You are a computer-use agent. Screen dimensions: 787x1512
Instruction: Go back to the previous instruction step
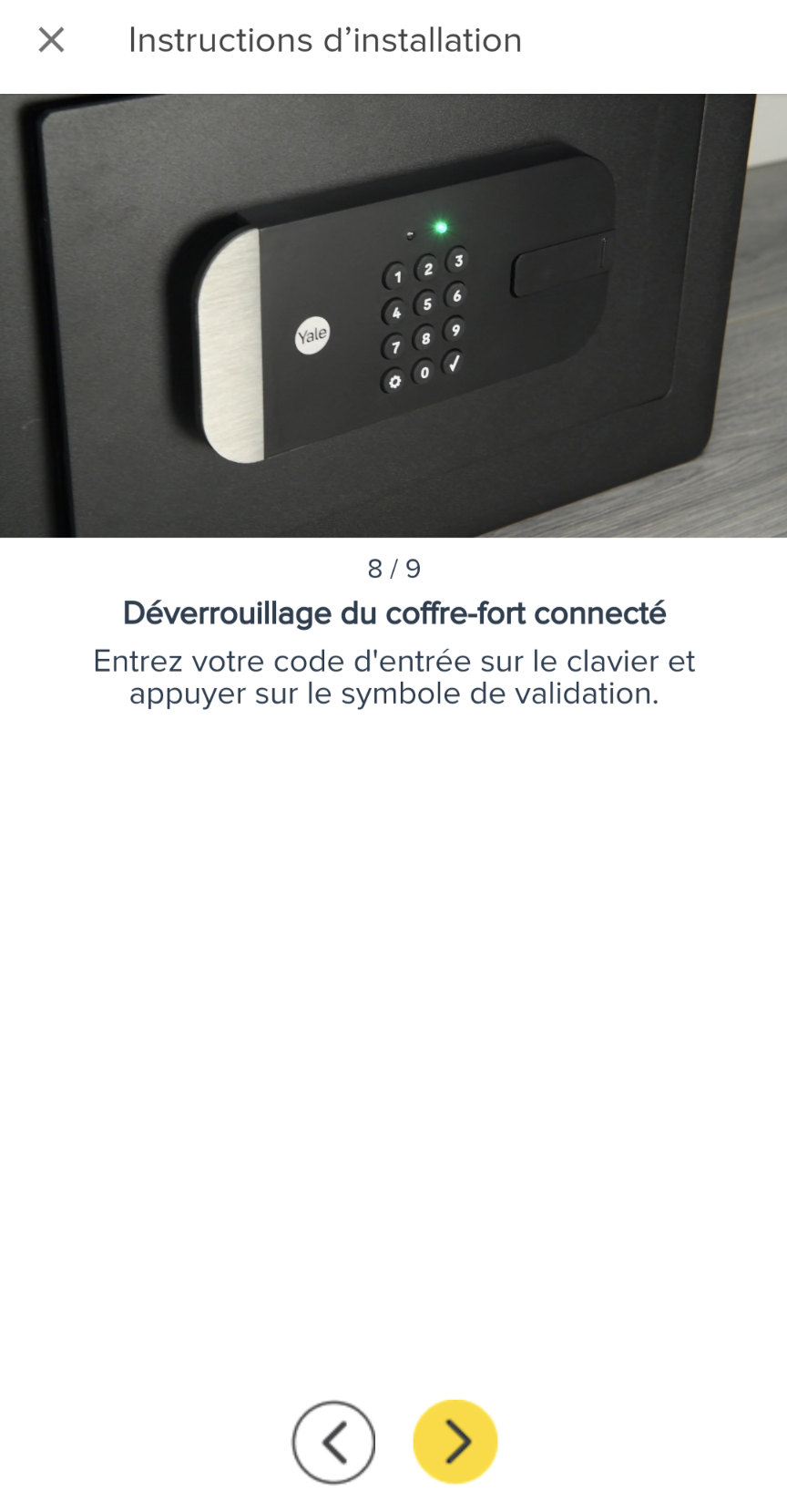pos(333,1442)
